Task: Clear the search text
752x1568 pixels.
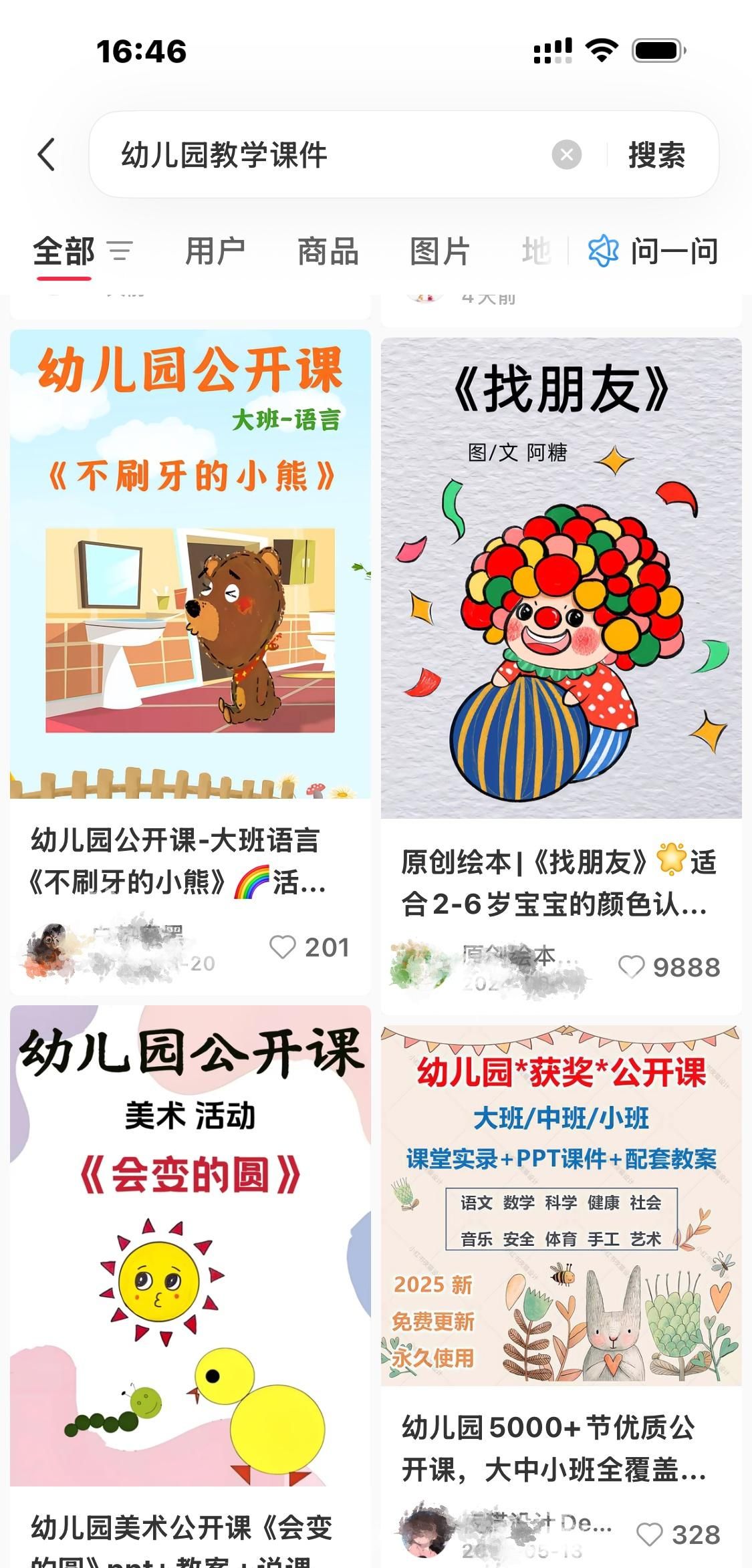Action: 566,155
